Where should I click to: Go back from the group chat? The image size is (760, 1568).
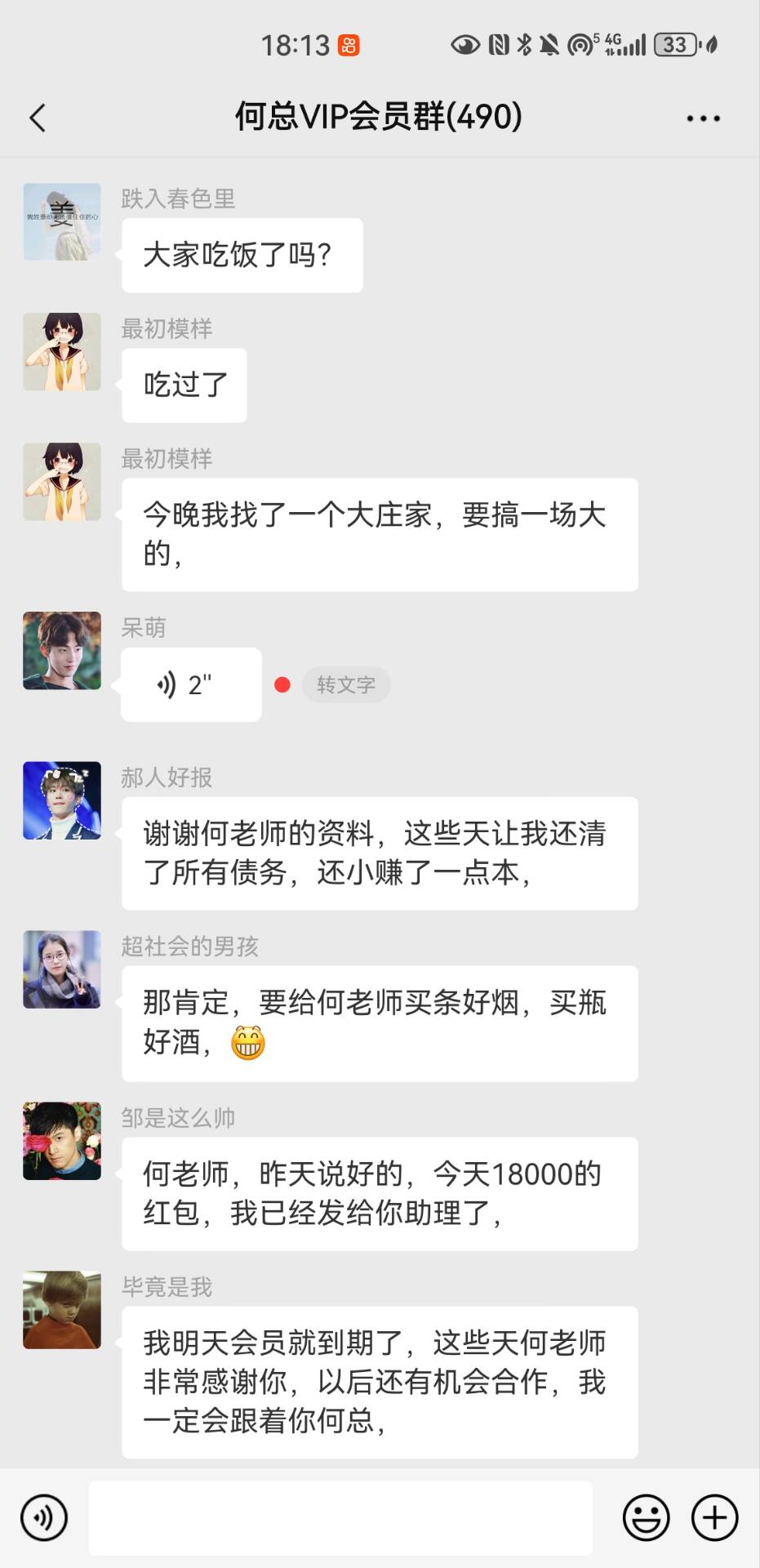(x=38, y=118)
